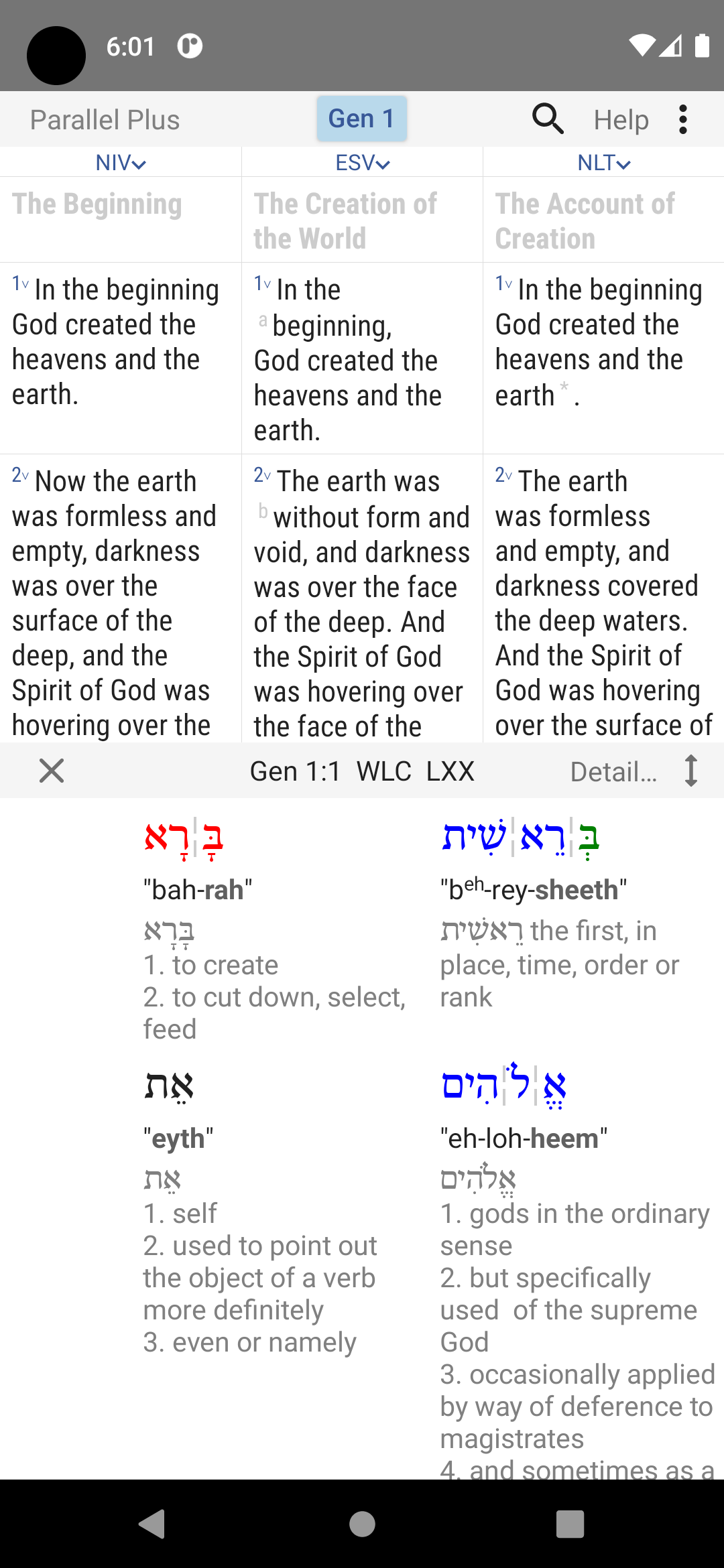Open the asterisk note in NLT verse 1

[564, 387]
